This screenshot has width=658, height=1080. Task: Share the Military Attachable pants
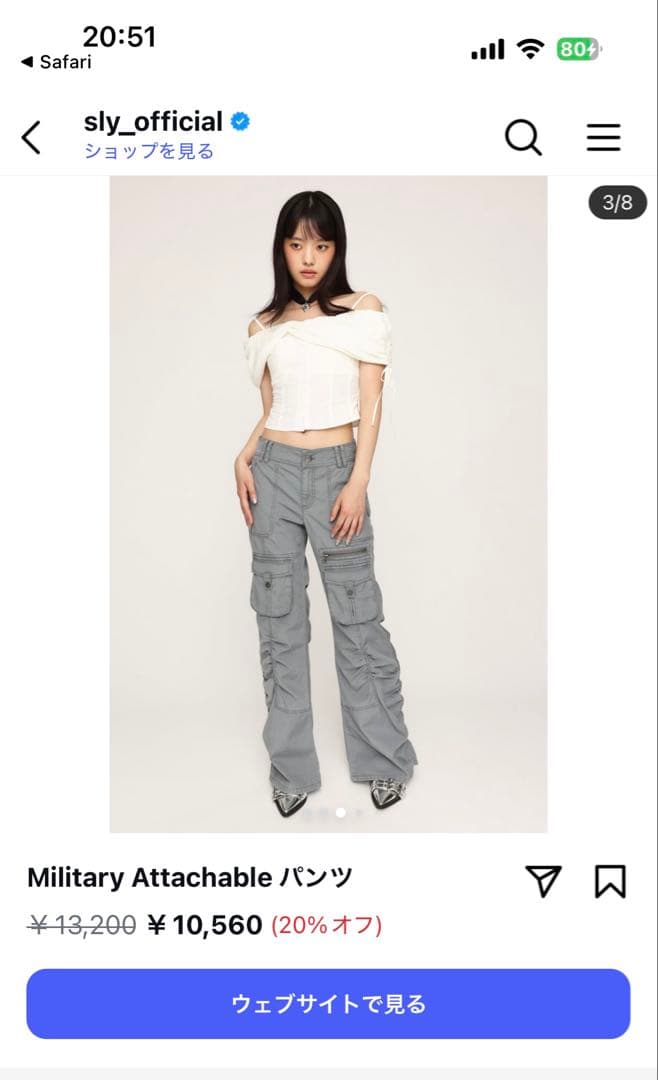click(x=542, y=880)
